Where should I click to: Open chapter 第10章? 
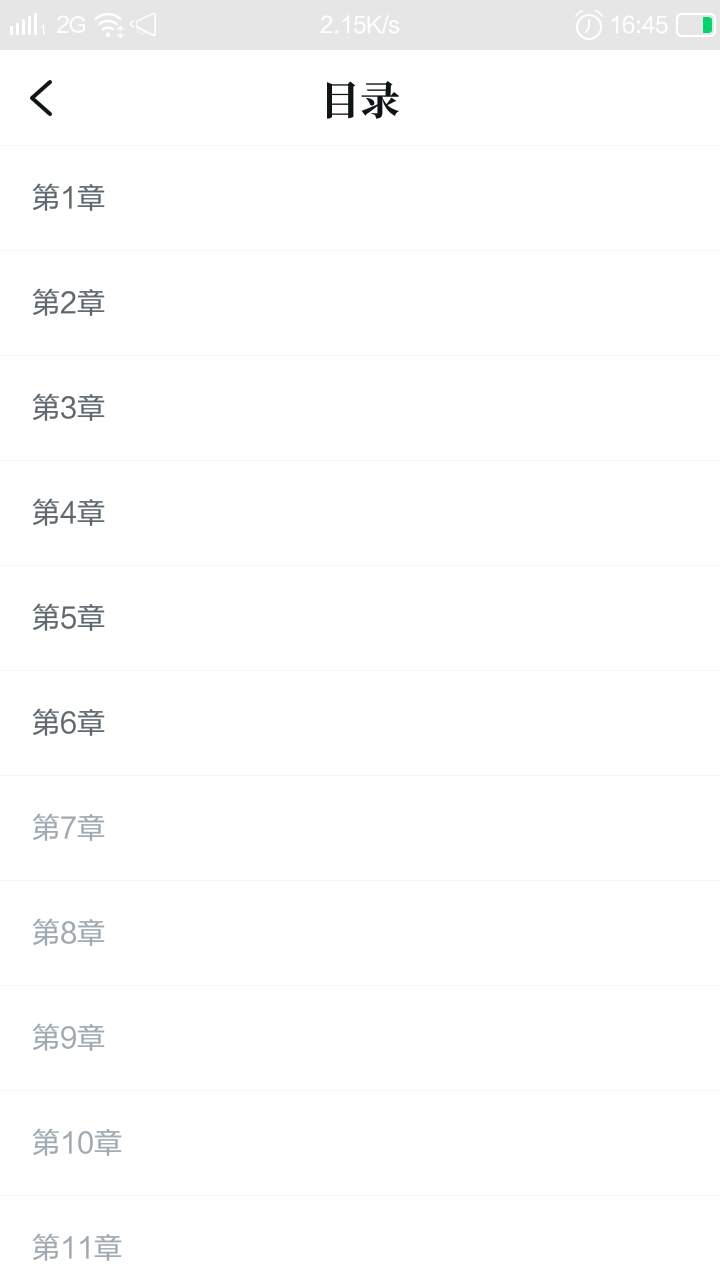tap(77, 1143)
